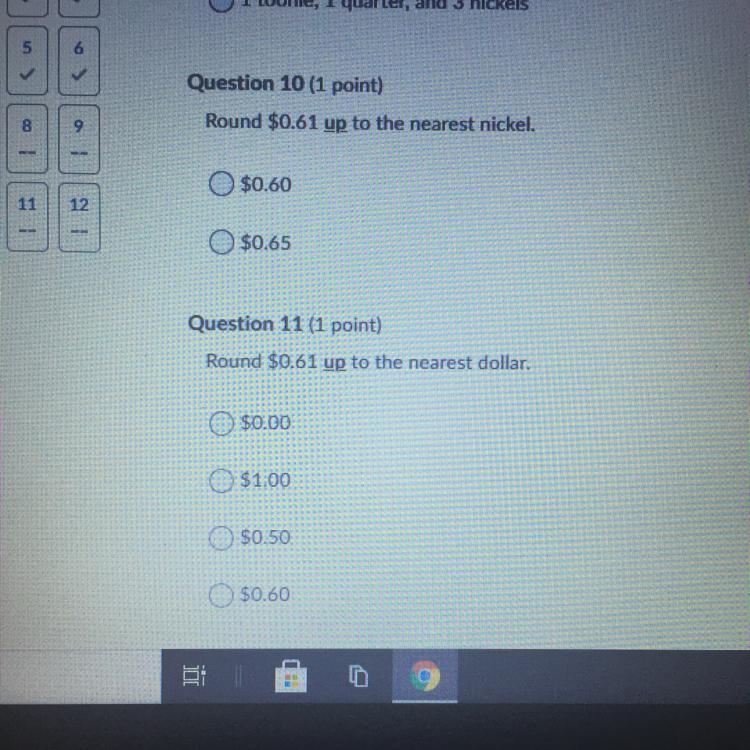Screen dimensions: 750x750
Task: Tap the Chrome icon in the taskbar
Action: pyautogui.click(x=425, y=675)
